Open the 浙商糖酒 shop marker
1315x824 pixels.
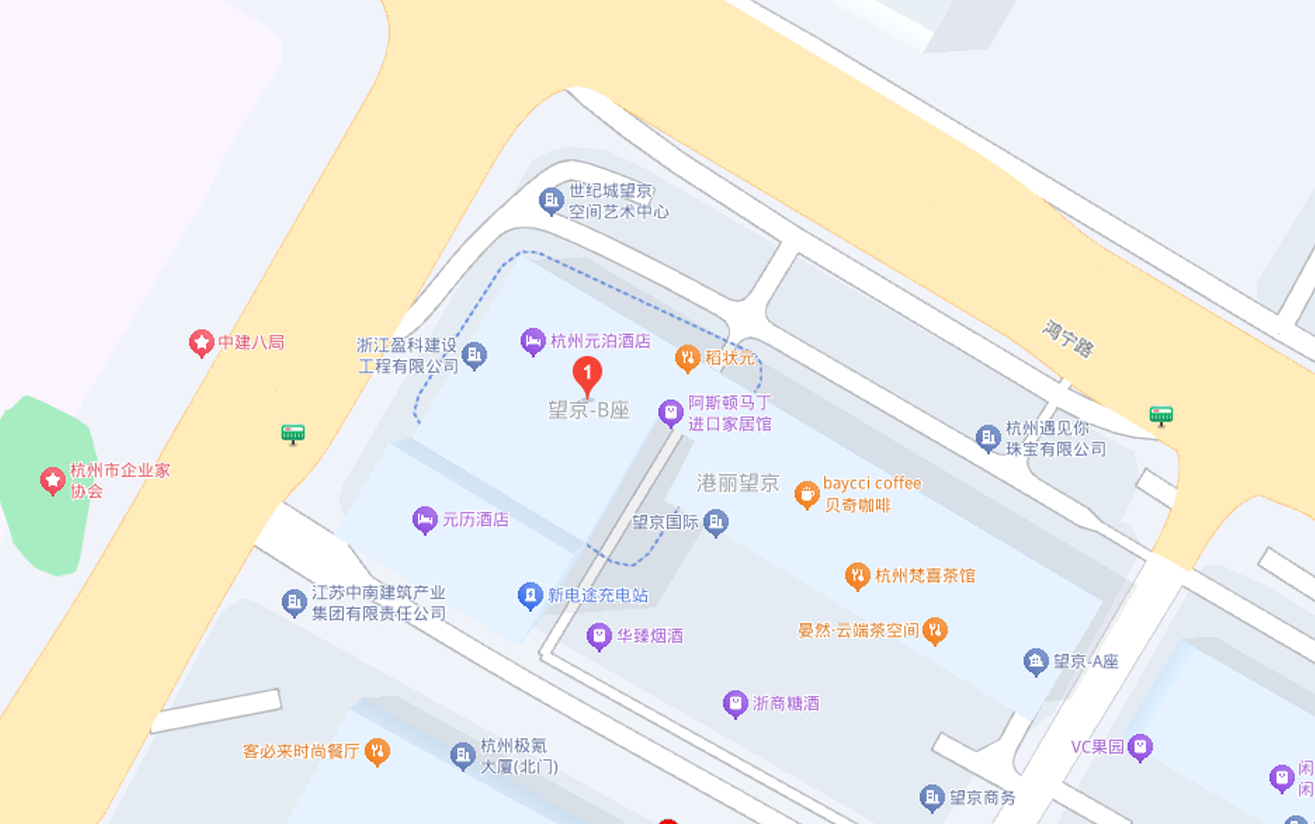tap(735, 703)
